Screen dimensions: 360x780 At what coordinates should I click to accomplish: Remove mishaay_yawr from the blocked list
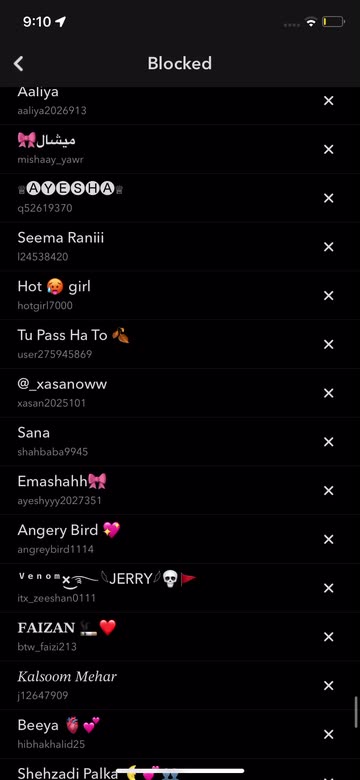click(x=328, y=150)
